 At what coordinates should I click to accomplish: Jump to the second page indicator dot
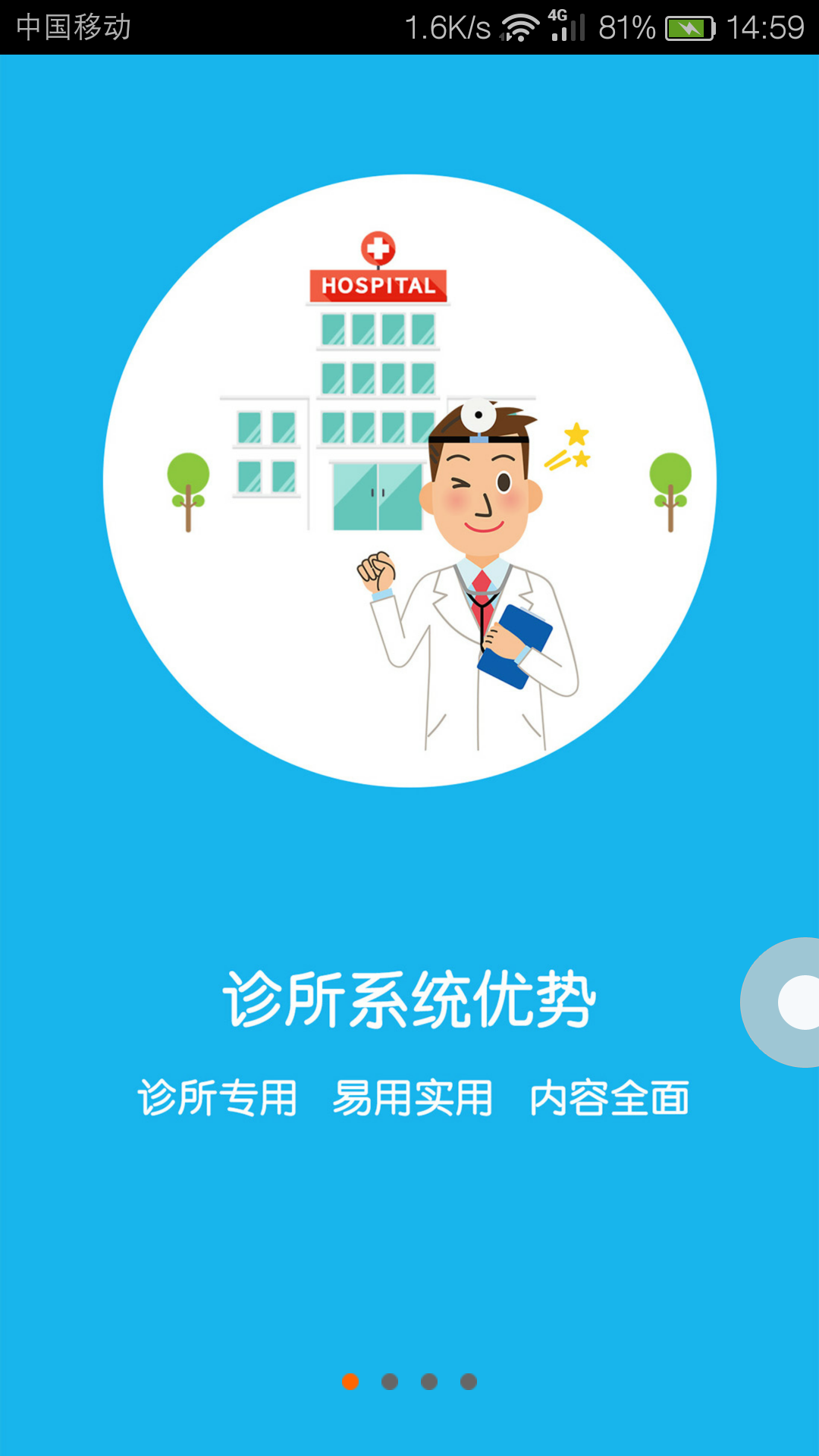point(390,1382)
